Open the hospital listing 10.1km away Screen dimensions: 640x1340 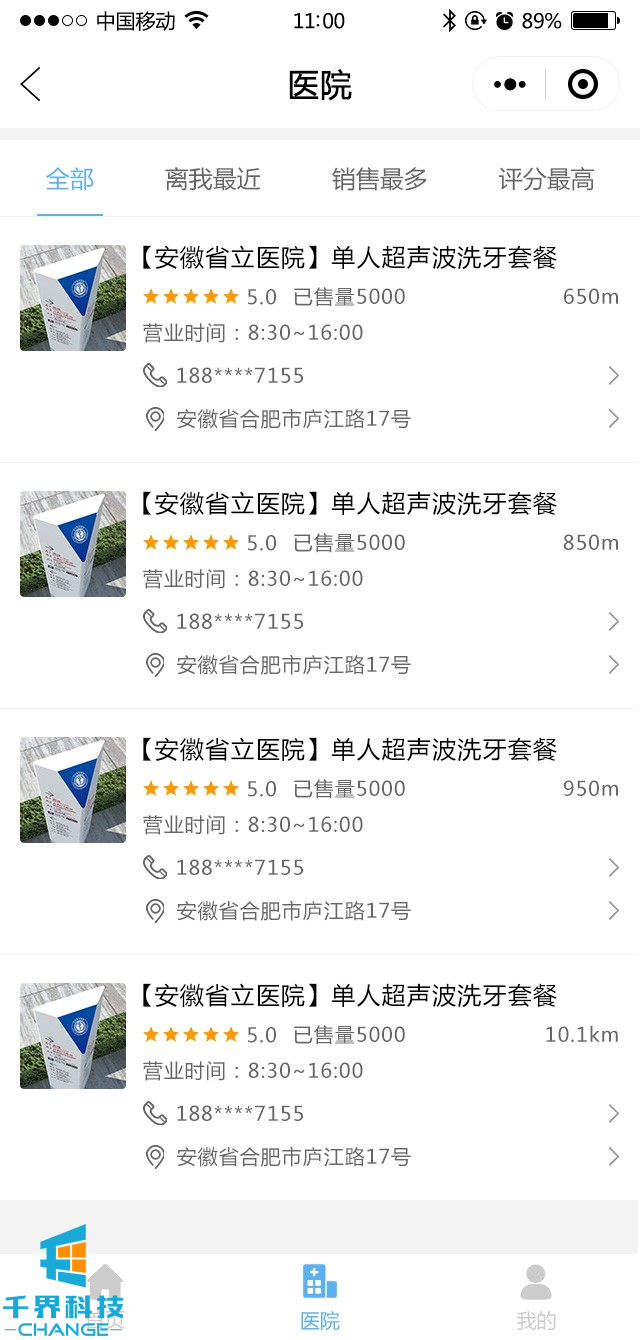(346, 996)
